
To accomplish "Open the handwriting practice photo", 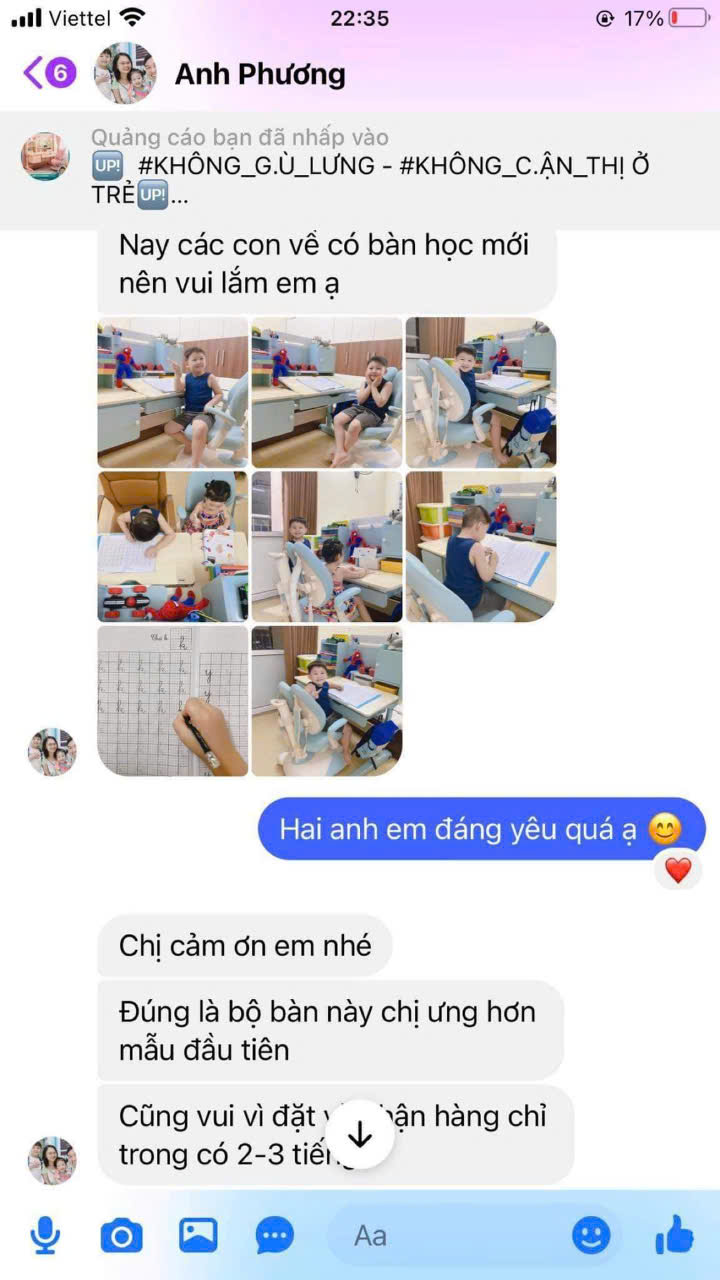I will (173, 701).
